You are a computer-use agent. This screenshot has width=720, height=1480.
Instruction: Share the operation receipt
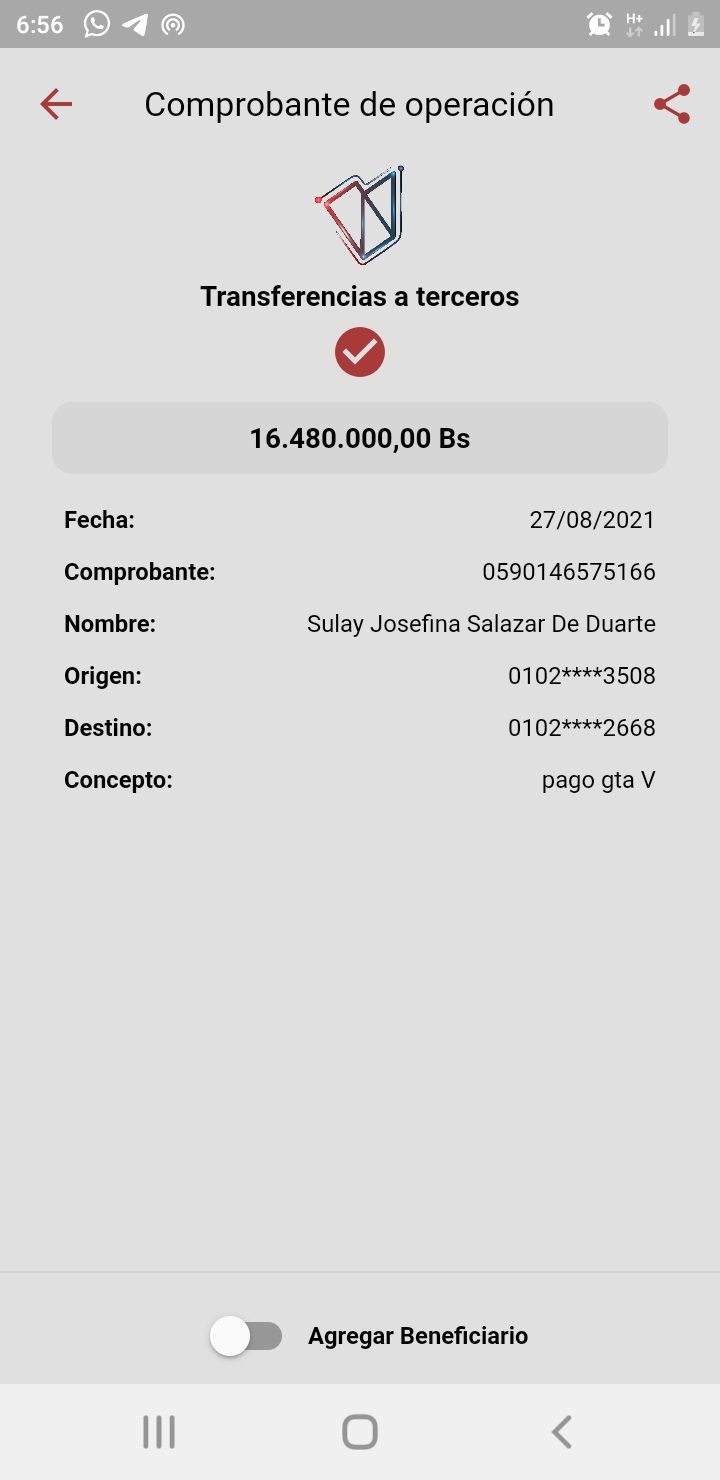672,104
